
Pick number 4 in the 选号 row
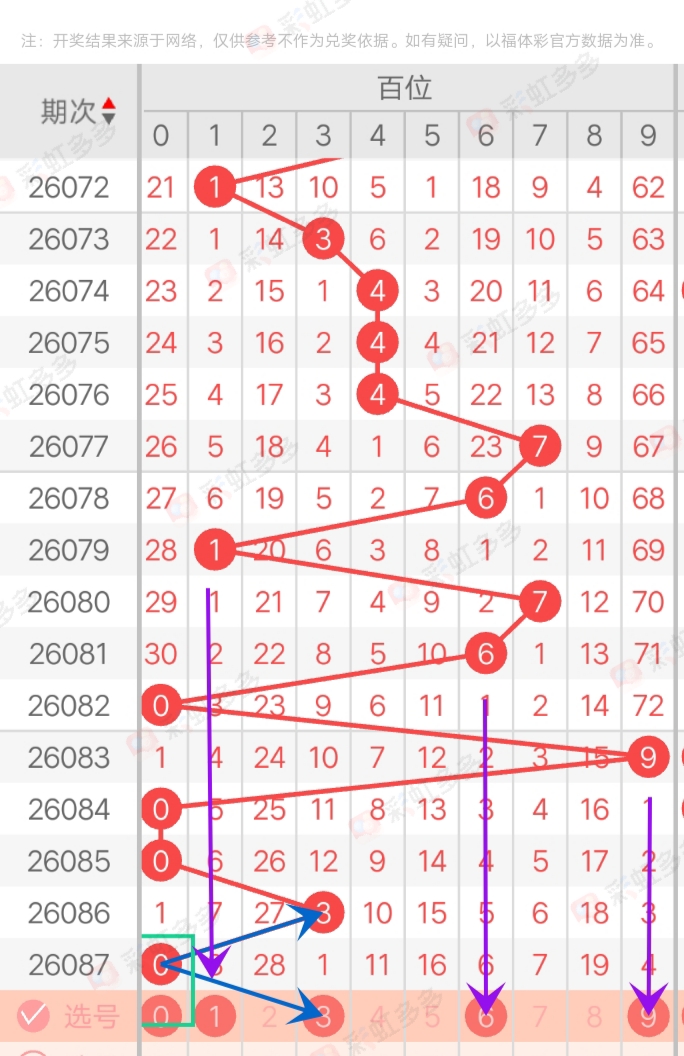(377, 1017)
